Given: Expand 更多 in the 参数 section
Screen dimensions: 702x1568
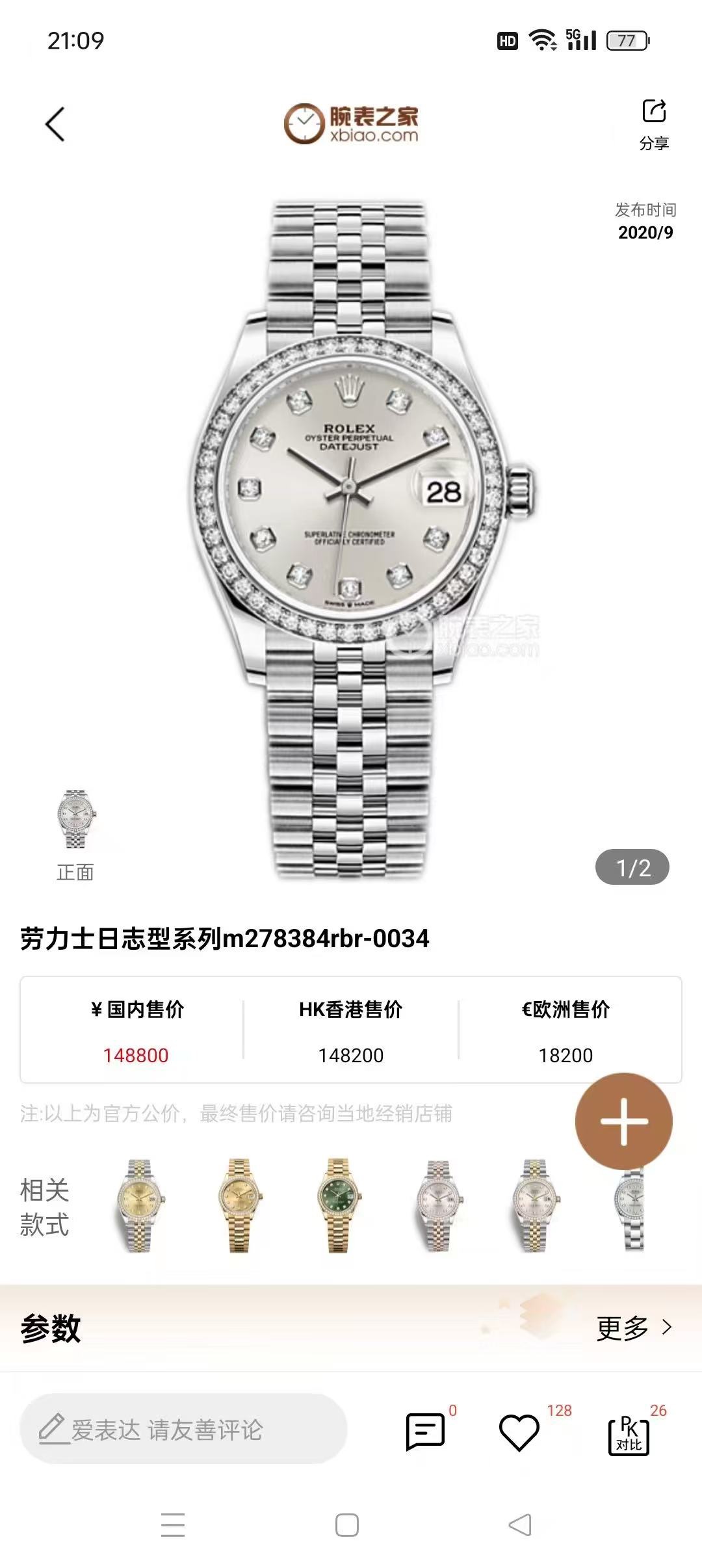Looking at the screenshot, I should point(634,1327).
